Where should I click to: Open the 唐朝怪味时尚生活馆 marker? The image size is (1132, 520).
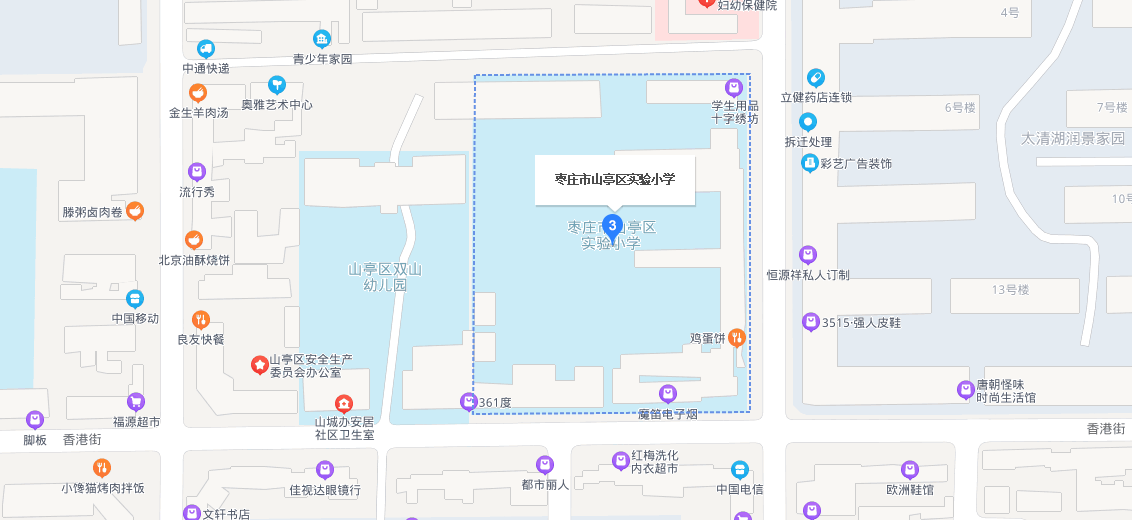pos(965,390)
